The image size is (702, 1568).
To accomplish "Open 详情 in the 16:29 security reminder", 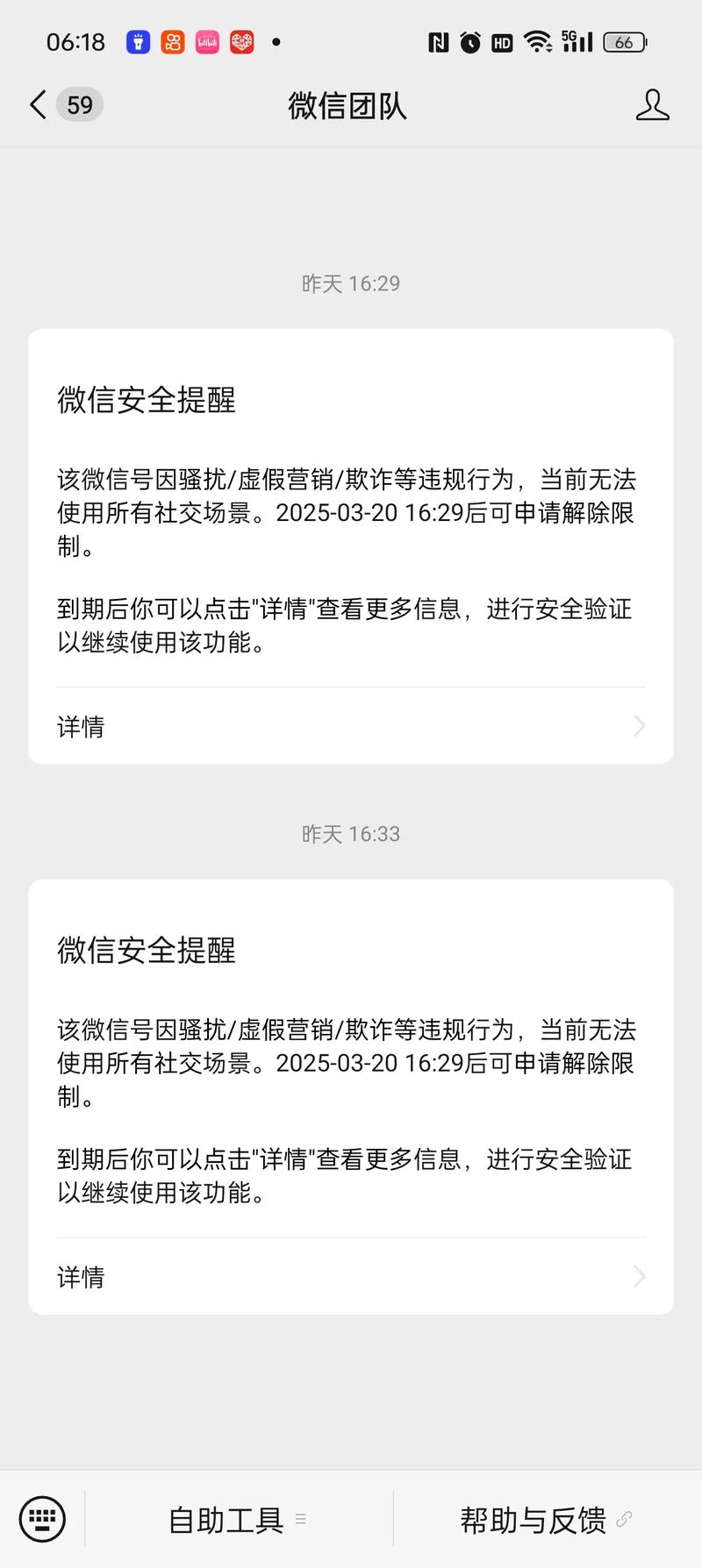I will pos(351,726).
